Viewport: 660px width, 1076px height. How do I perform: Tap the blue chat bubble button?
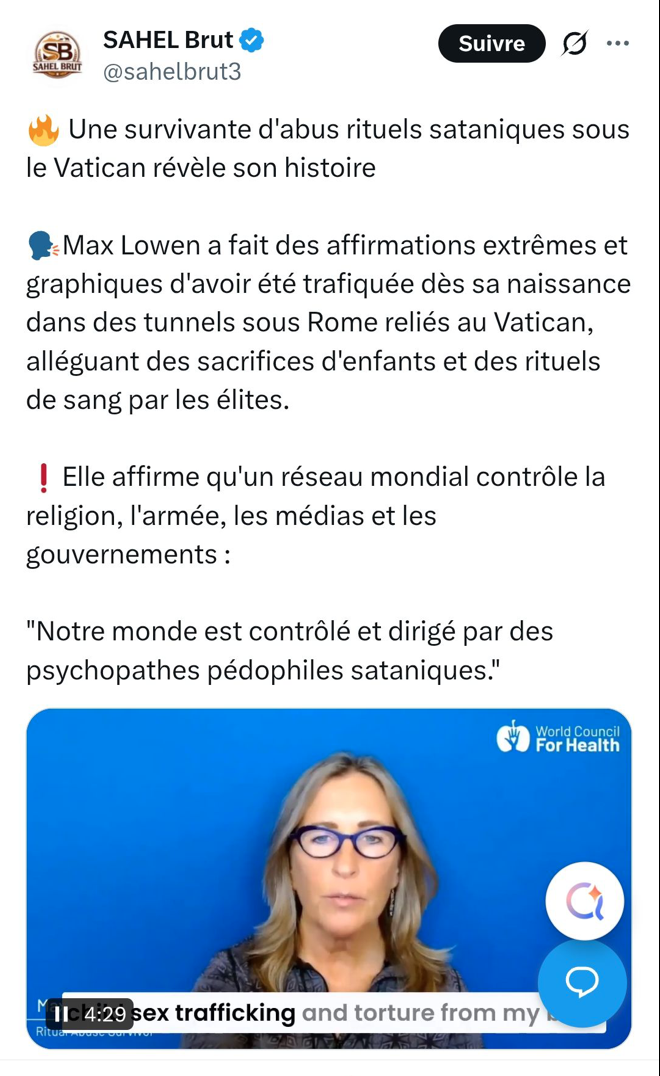582,983
